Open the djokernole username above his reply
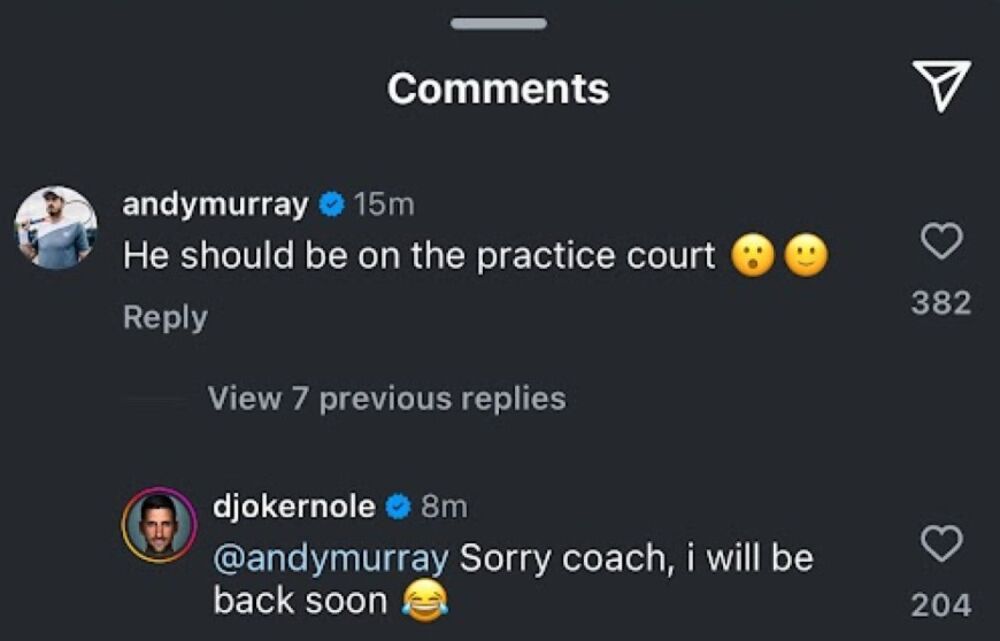Viewport: 1000px width, 641px height. click(x=294, y=506)
